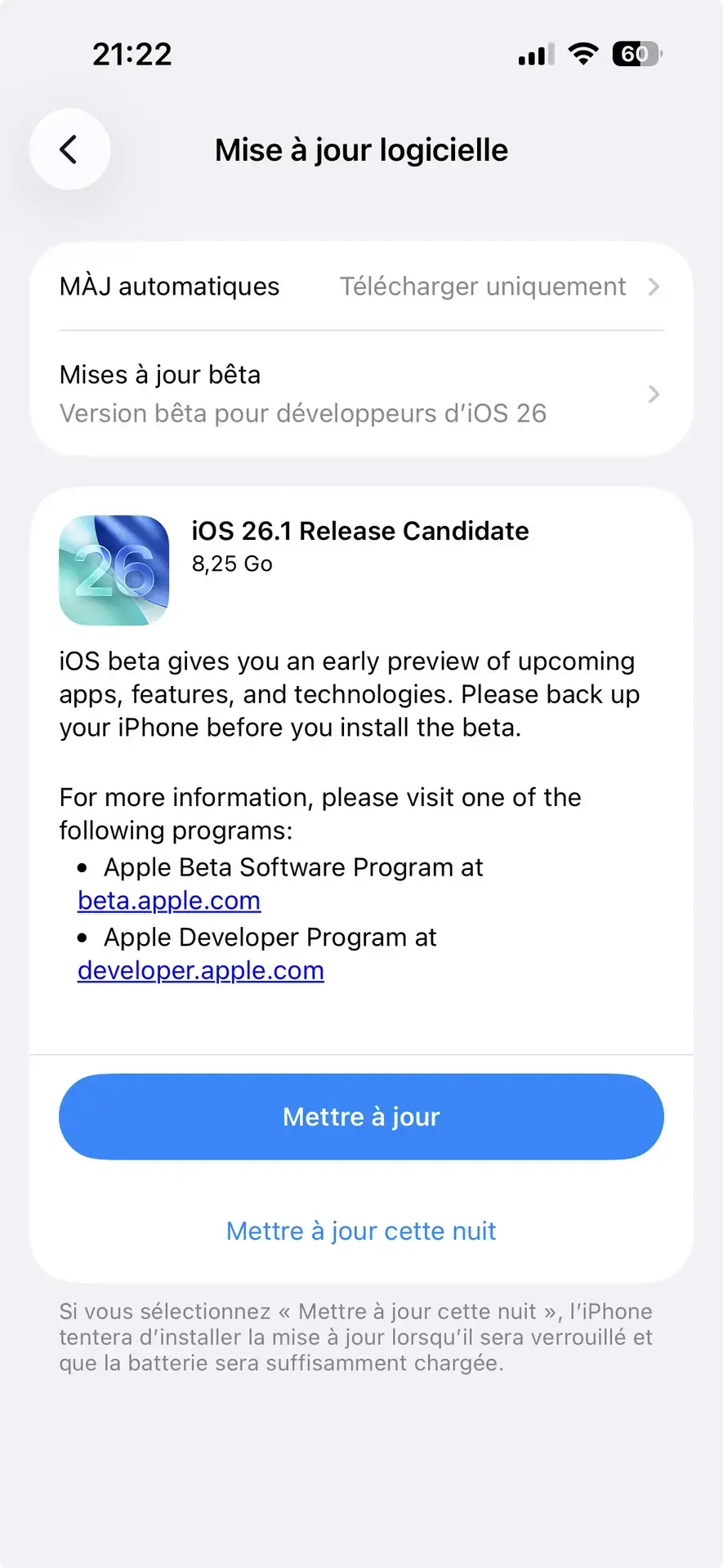Expand the Mises à jour bêta chevron
Image resolution: width=723 pixels, height=1568 pixels.
[653, 394]
